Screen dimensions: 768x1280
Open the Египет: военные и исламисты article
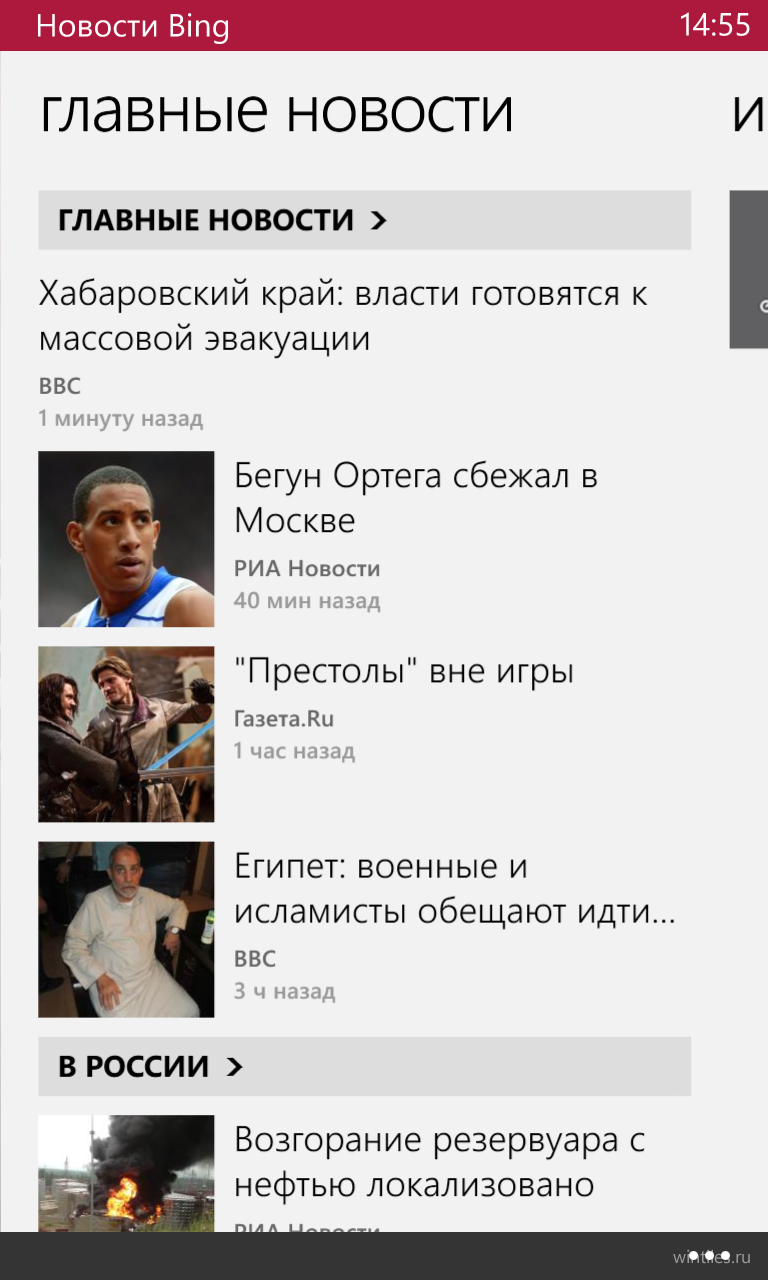click(x=364, y=929)
